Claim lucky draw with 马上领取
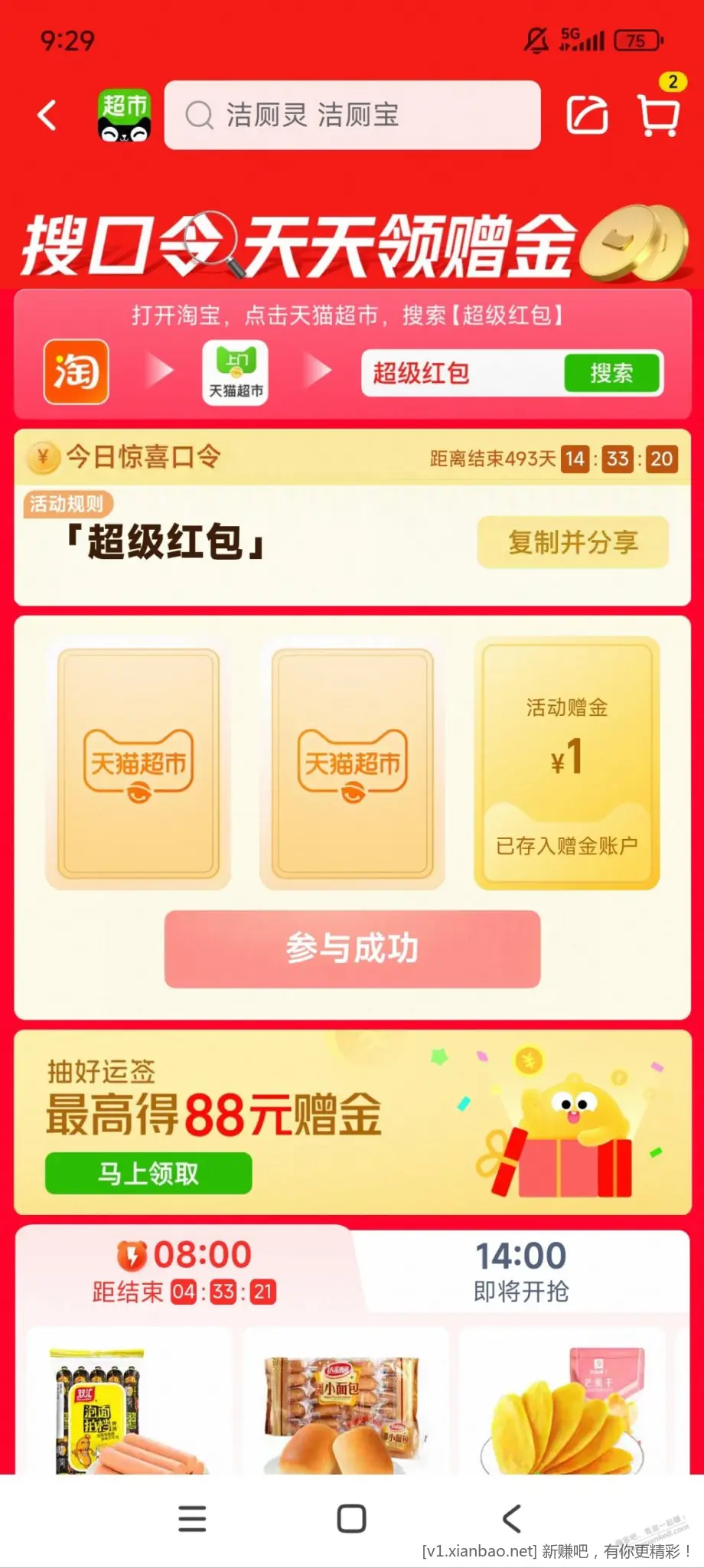This screenshot has height=1568, width=704. pos(148,1173)
